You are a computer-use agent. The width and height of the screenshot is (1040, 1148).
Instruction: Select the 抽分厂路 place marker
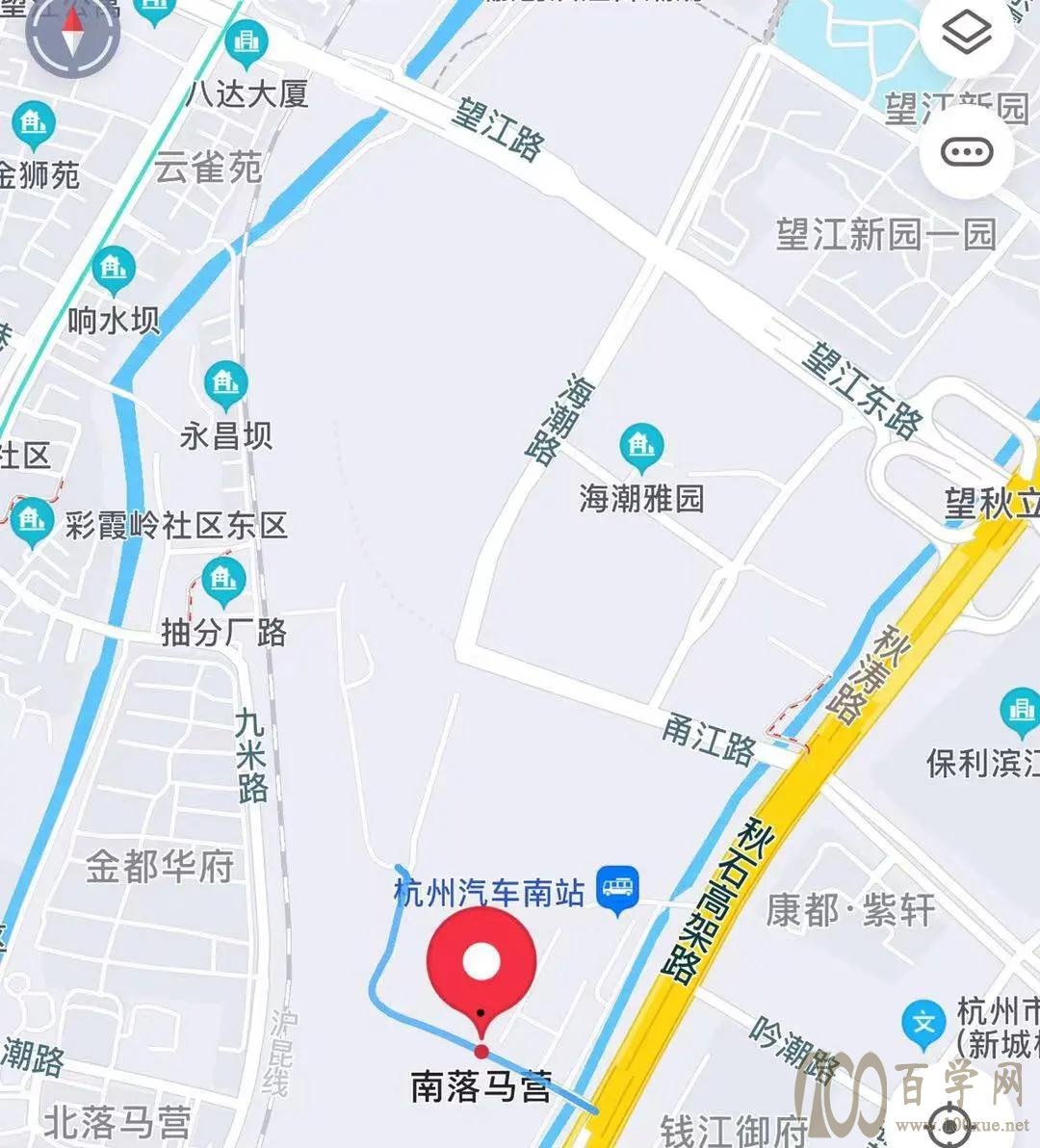tap(223, 580)
